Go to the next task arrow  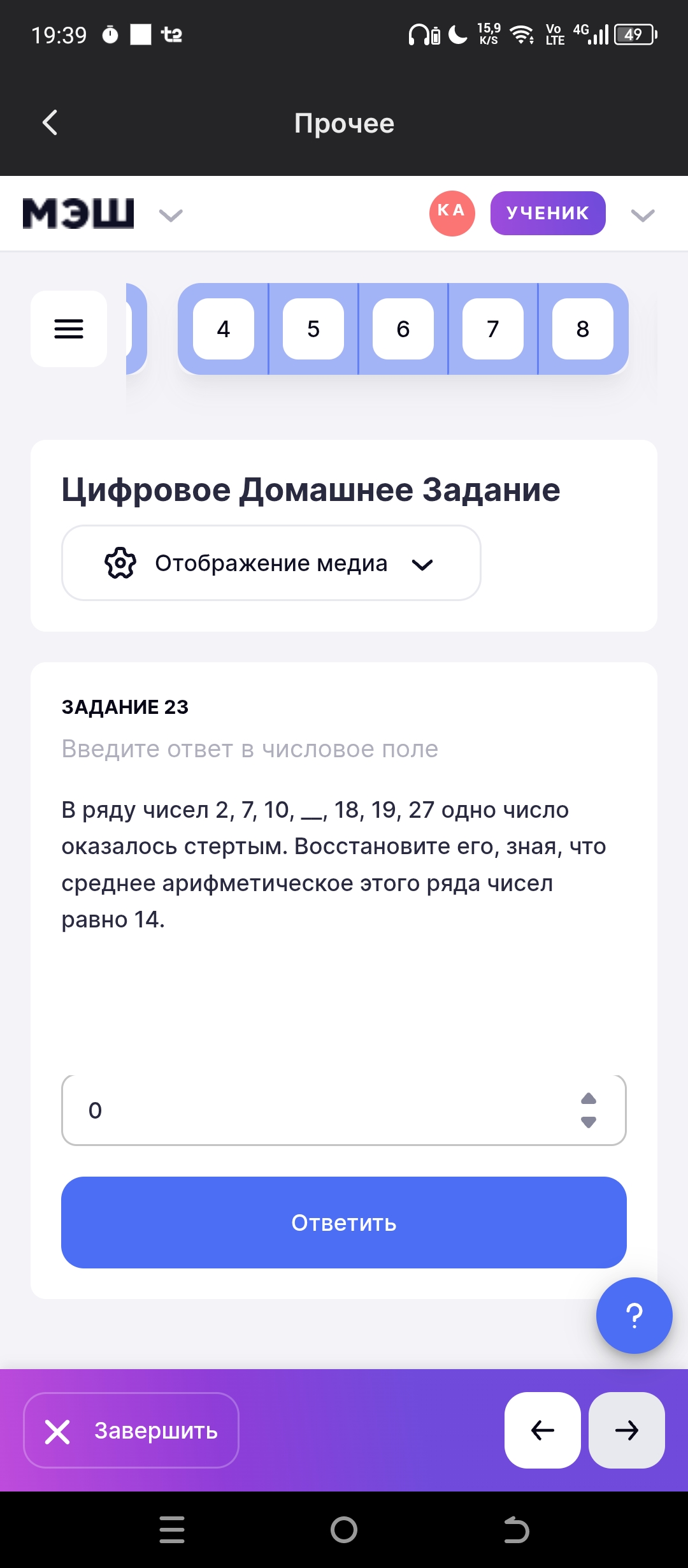coord(626,1430)
